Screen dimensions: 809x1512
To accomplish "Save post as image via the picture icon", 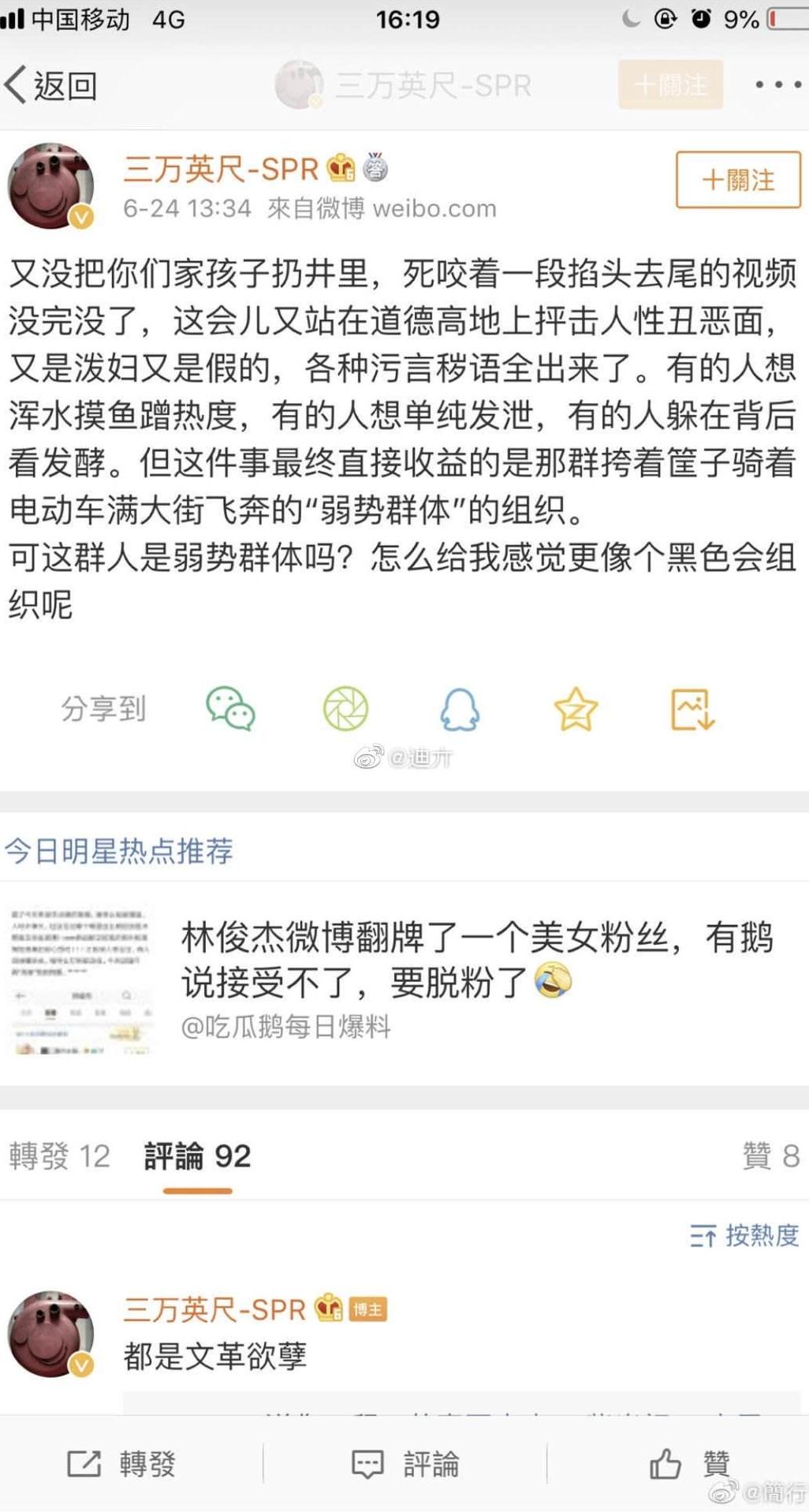I will click(693, 709).
